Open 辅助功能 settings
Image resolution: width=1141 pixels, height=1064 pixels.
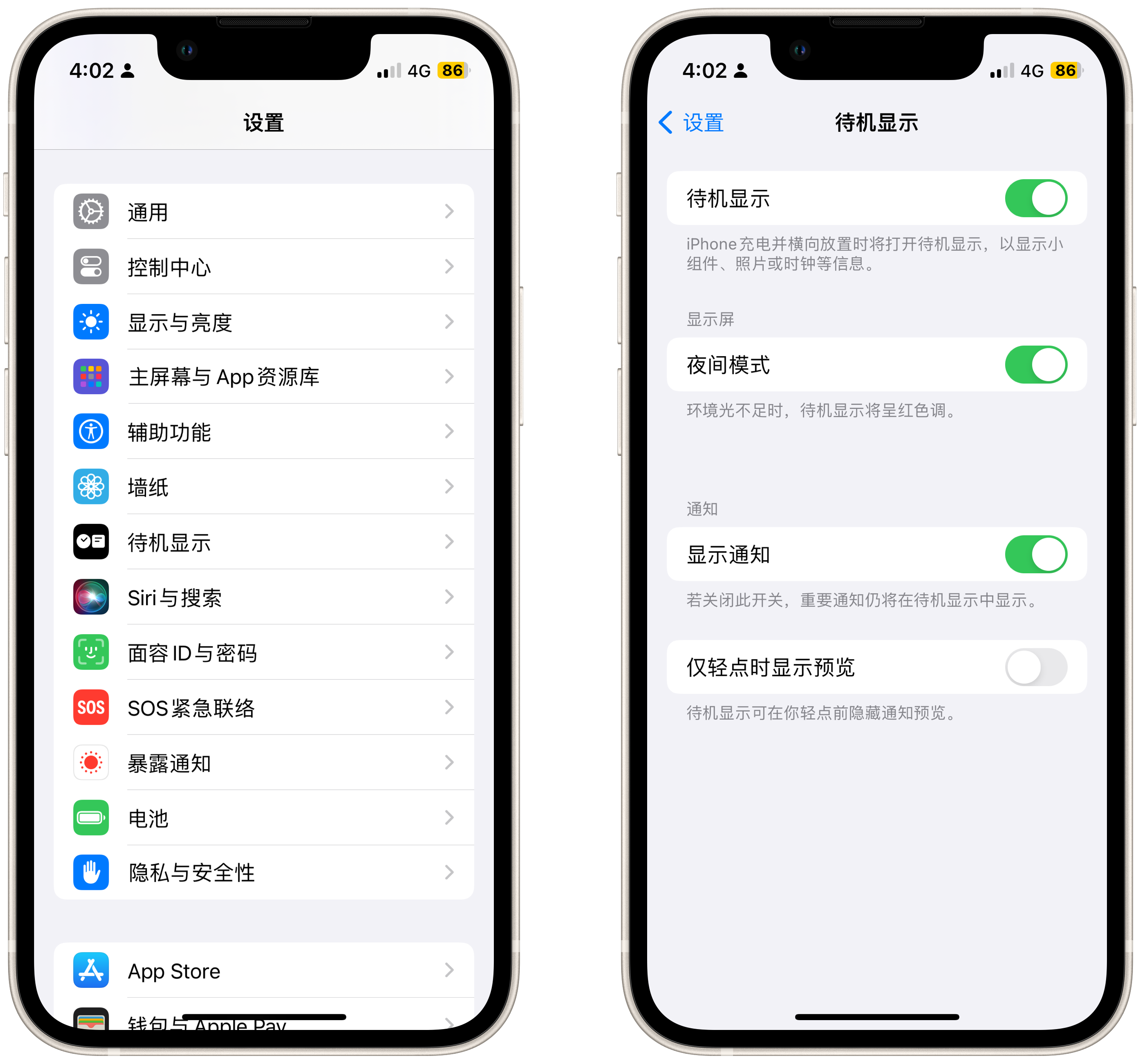[x=264, y=432]
